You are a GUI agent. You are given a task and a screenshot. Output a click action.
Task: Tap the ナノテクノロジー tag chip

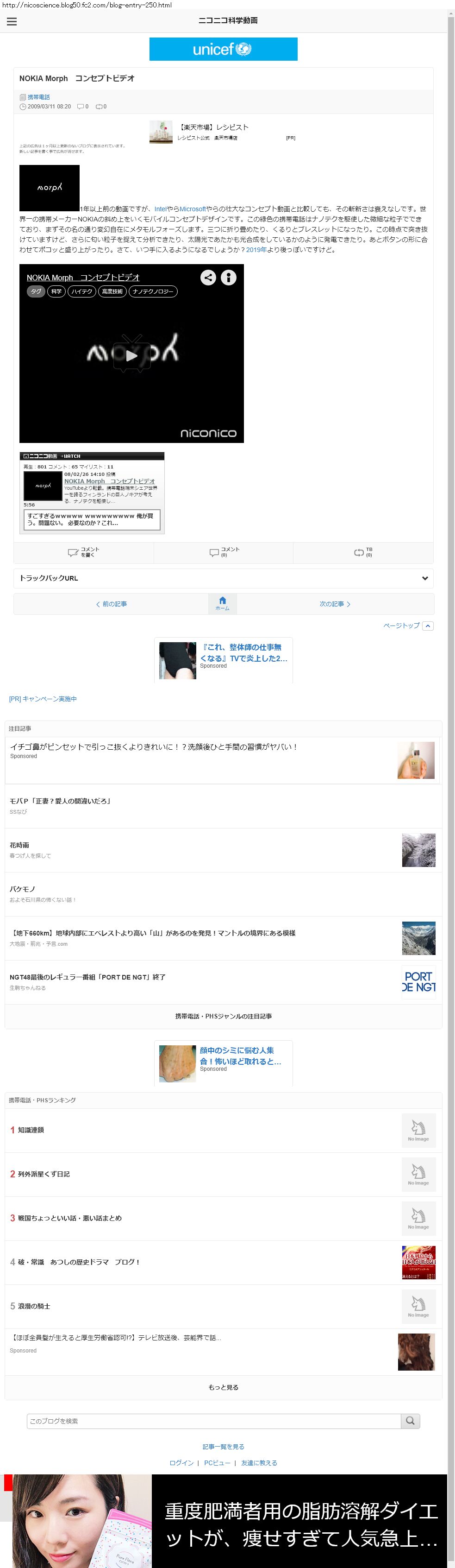coord(153,291)
